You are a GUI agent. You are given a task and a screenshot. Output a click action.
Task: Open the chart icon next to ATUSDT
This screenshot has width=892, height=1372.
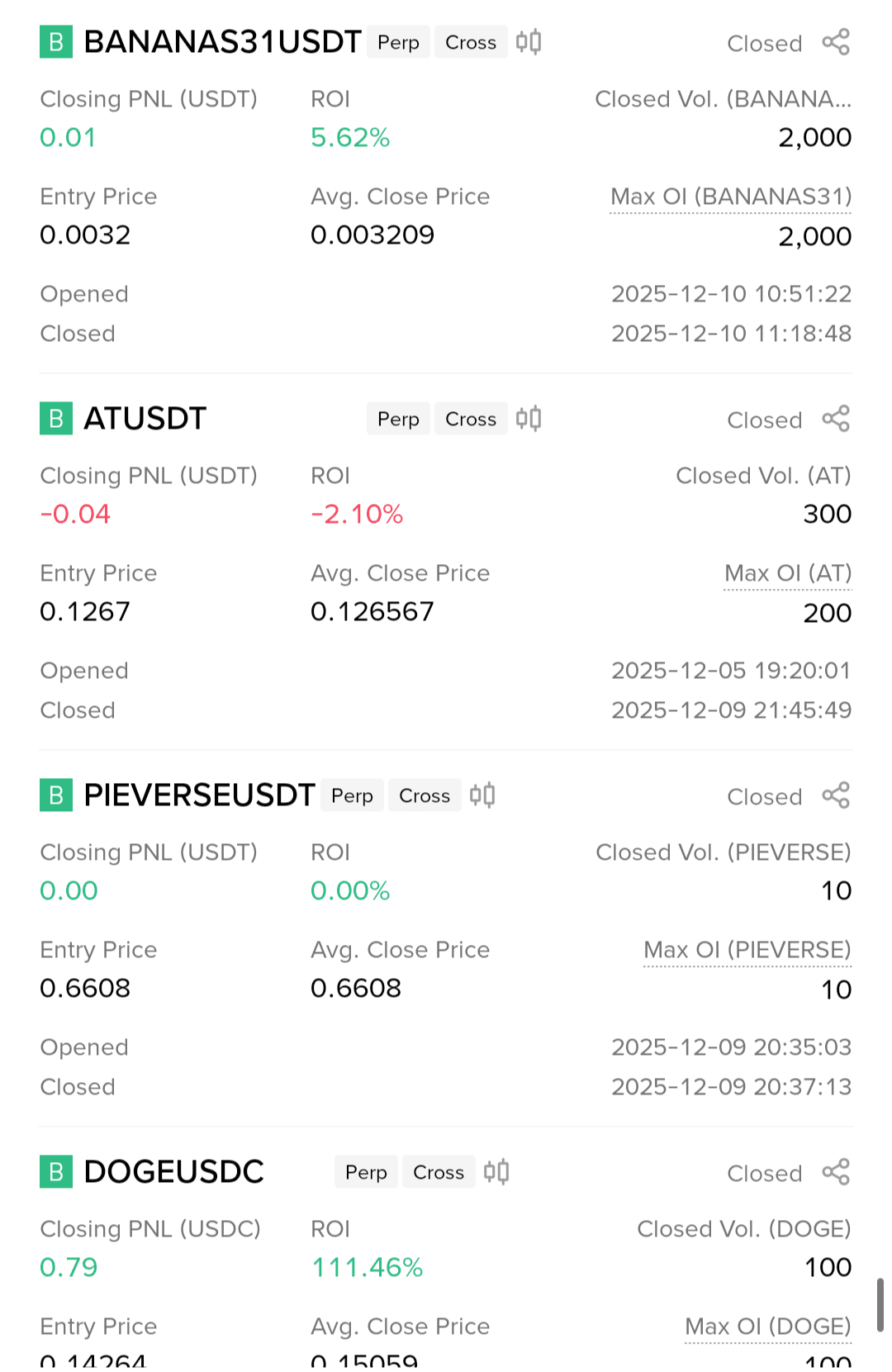[529, 419]
